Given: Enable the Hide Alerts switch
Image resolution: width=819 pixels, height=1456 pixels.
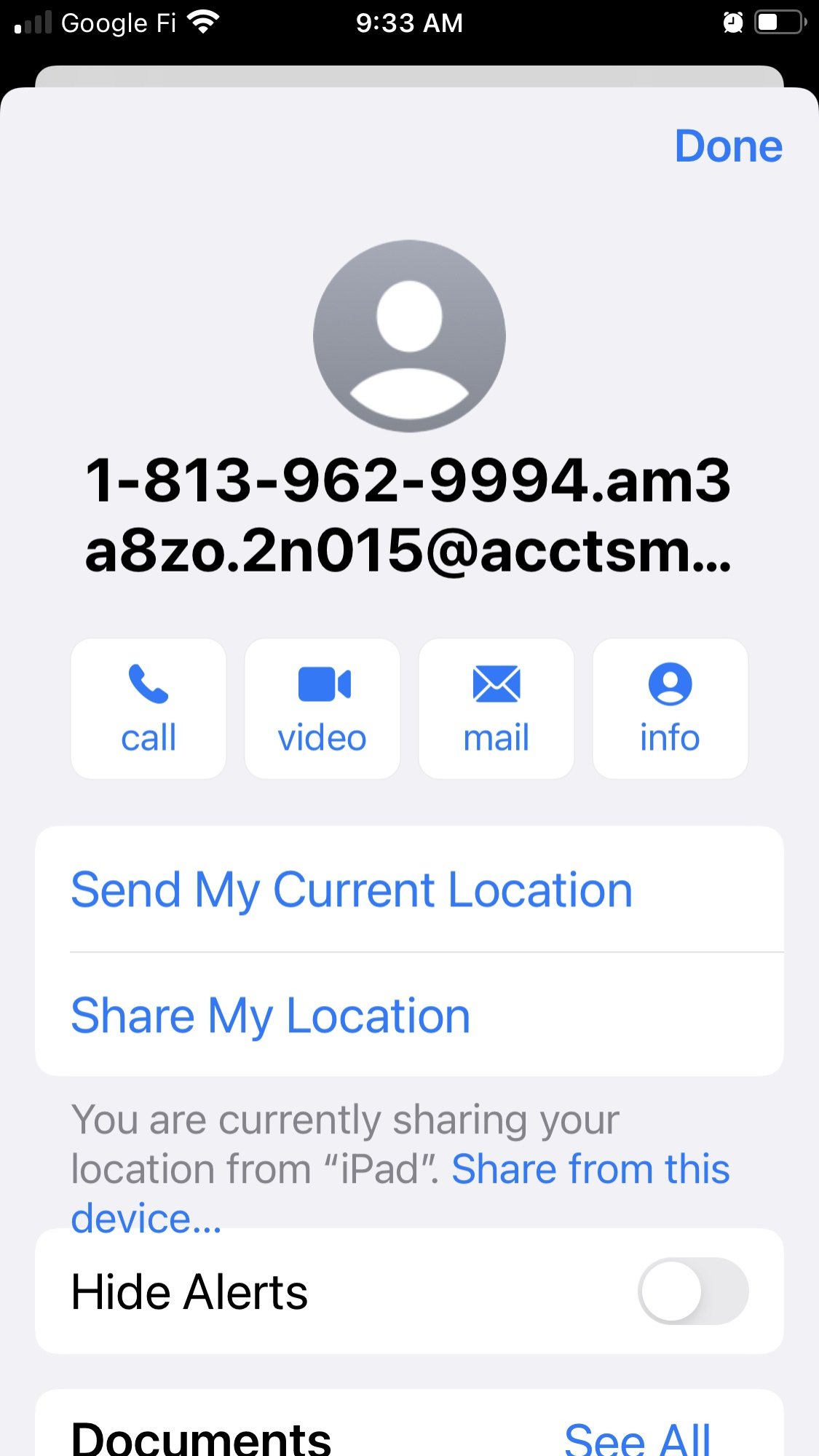Looking at the screenshot, I should tap(692, 1291).
